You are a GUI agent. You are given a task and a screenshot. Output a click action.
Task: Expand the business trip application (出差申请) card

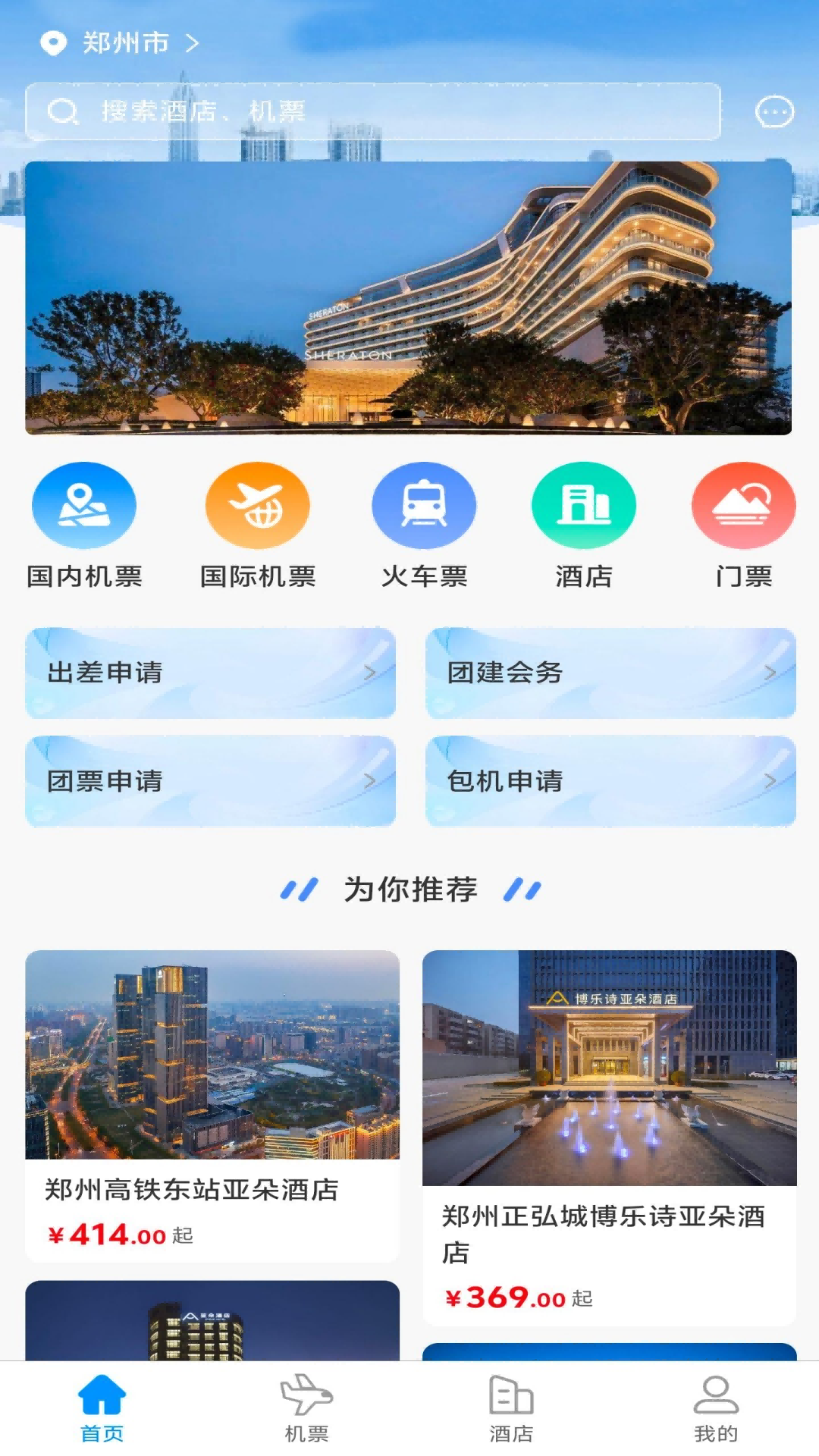point(211,673)
